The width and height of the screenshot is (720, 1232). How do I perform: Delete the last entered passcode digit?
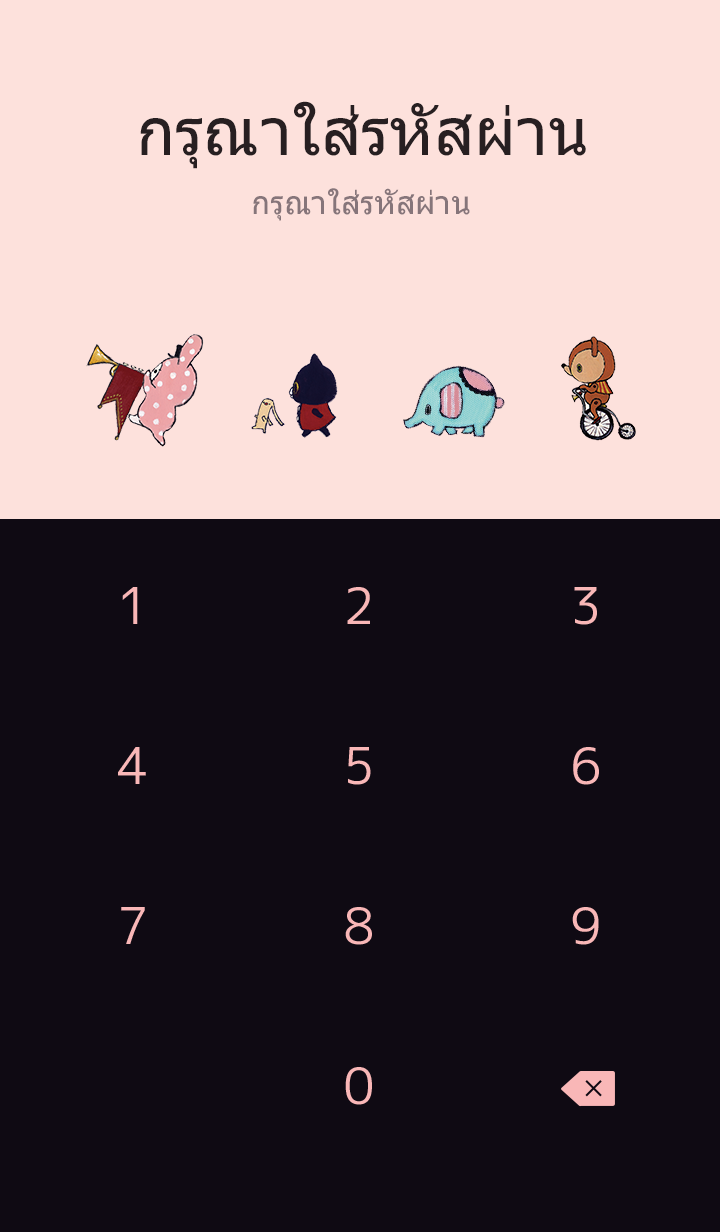pyautogui.click(x=588, y=1088)
